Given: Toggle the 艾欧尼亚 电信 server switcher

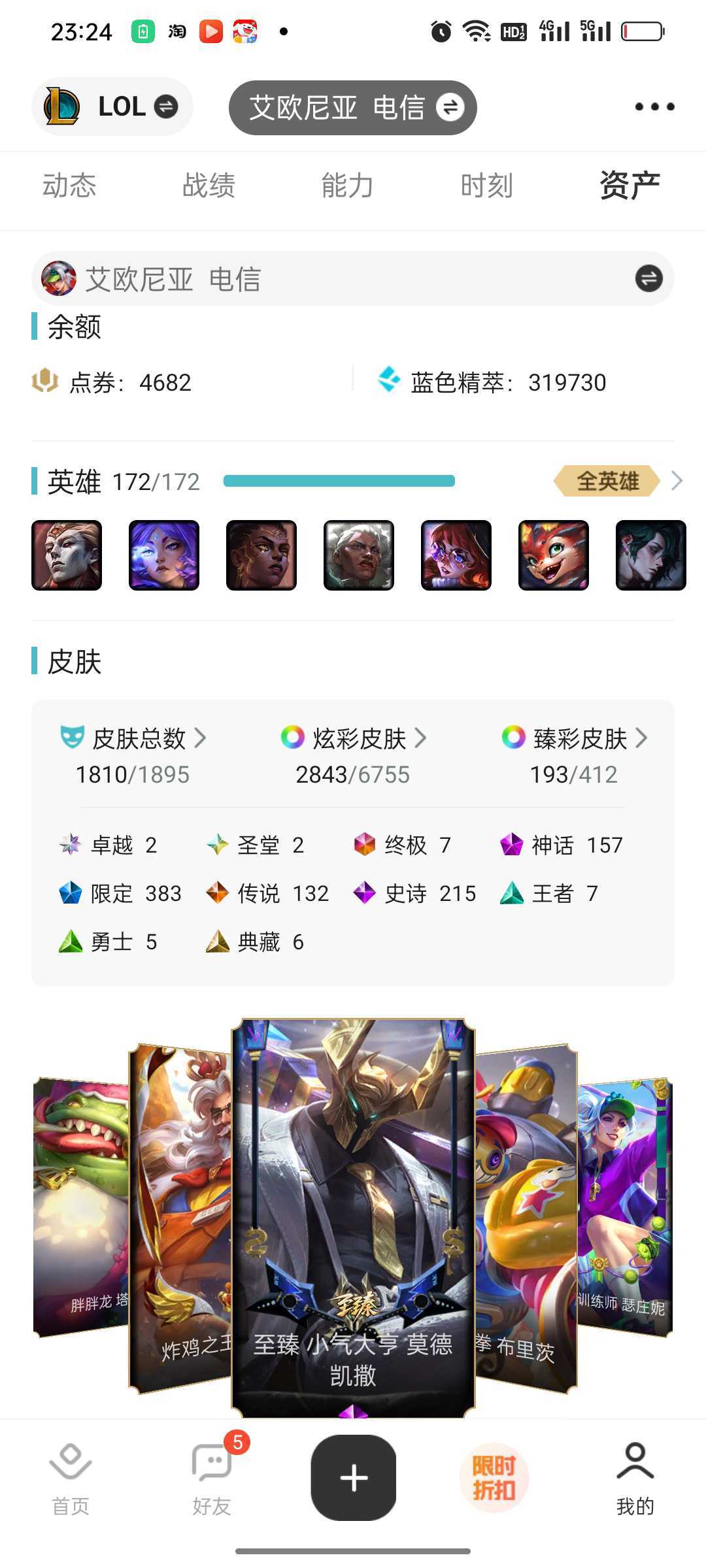Looking at the screenshot, I should click(x=449, y=106).
